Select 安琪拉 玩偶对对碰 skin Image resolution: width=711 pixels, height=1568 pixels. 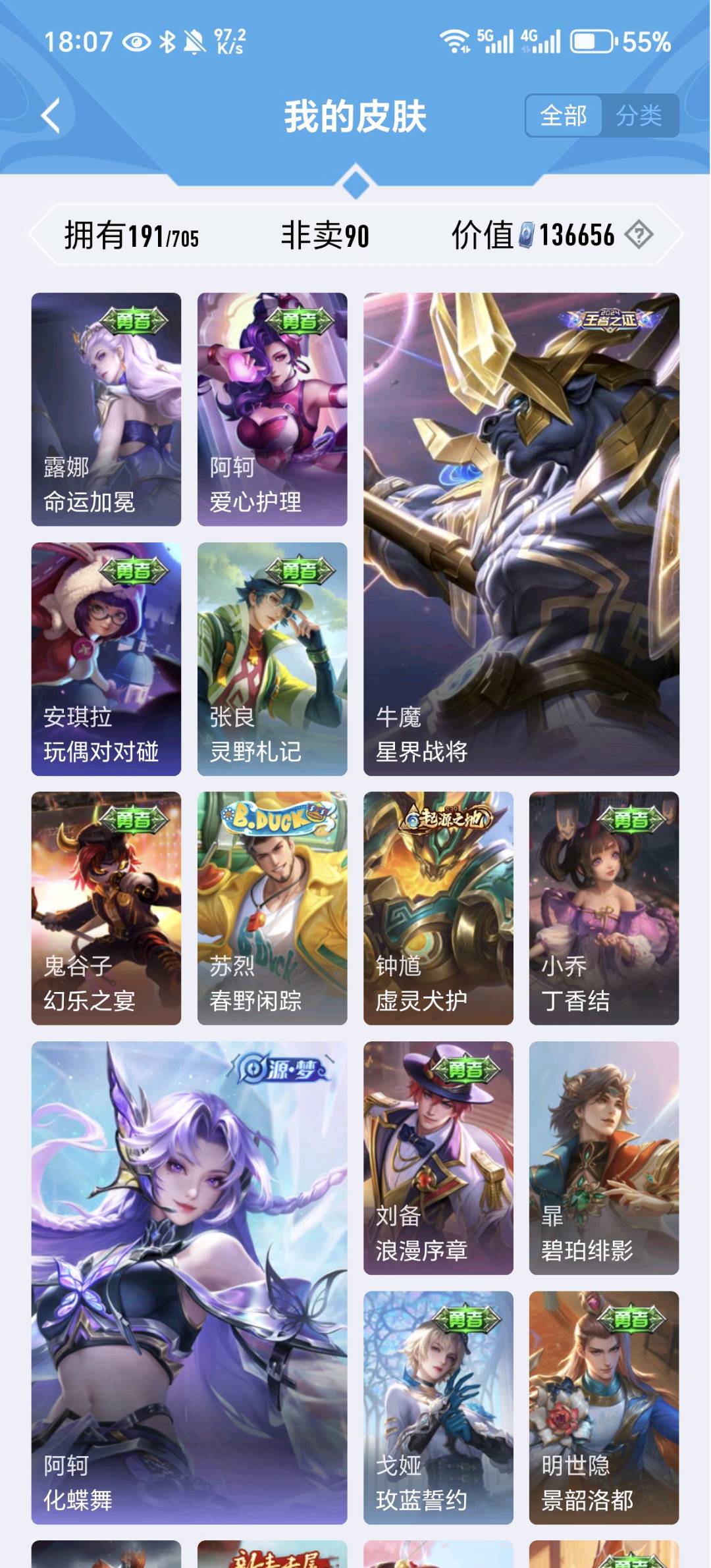click(106, 658)
